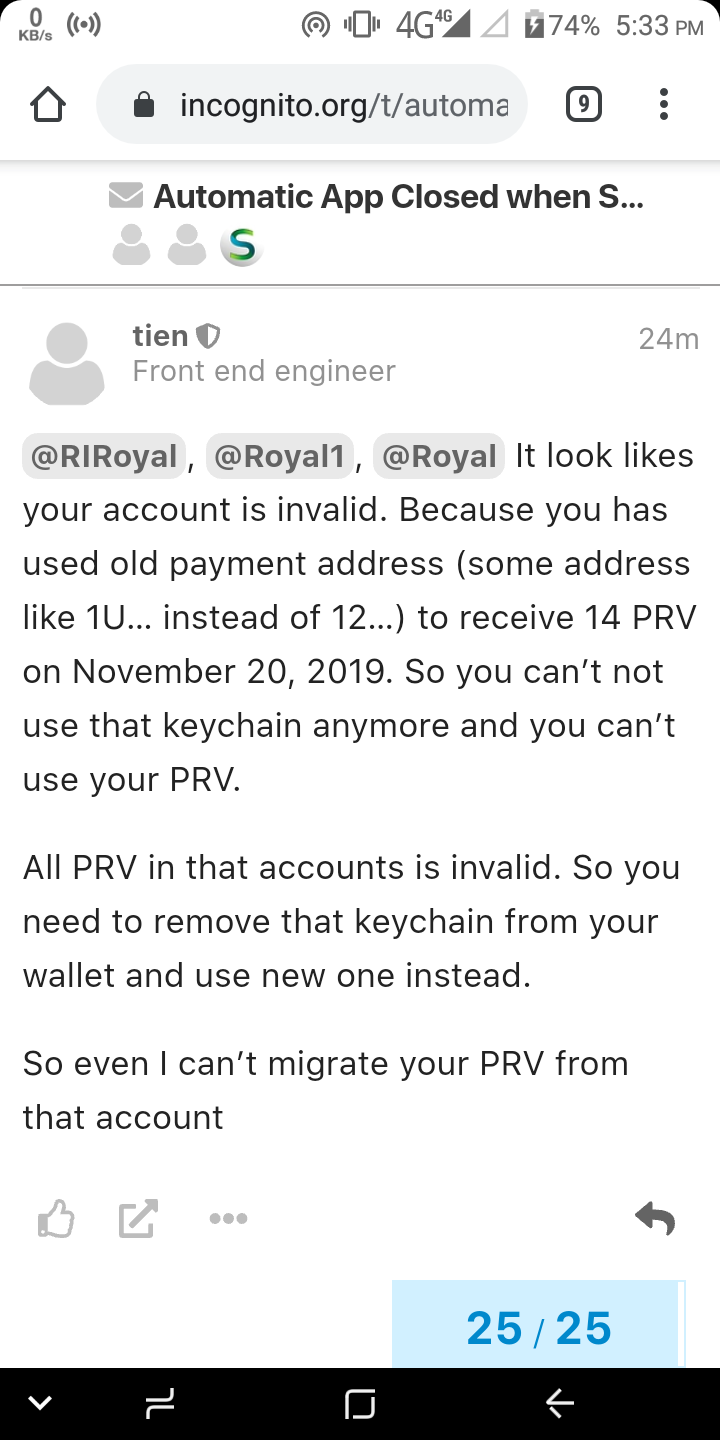Open the 24m post timestamp
Viewport: 720px width, 1440px height.
[668, 339]
